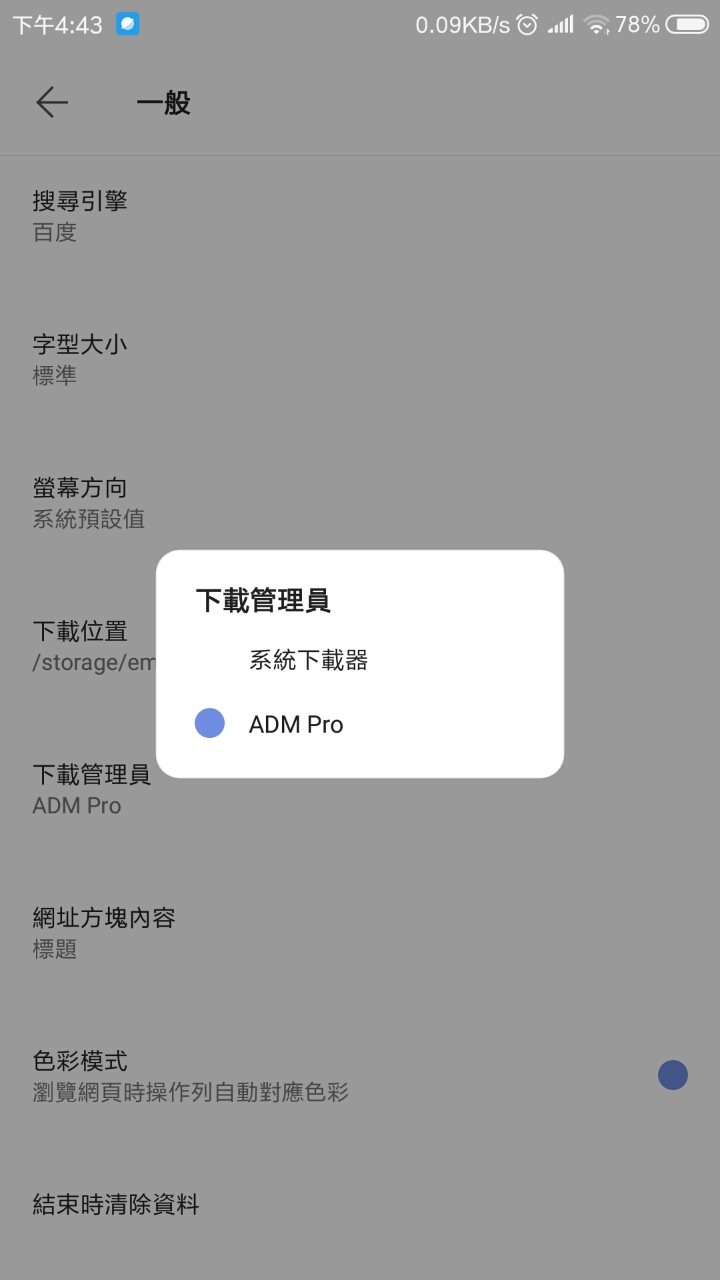720x1280 pixels.
Task: Select 系統下載器 as download manager
Action: pos(308,661)
